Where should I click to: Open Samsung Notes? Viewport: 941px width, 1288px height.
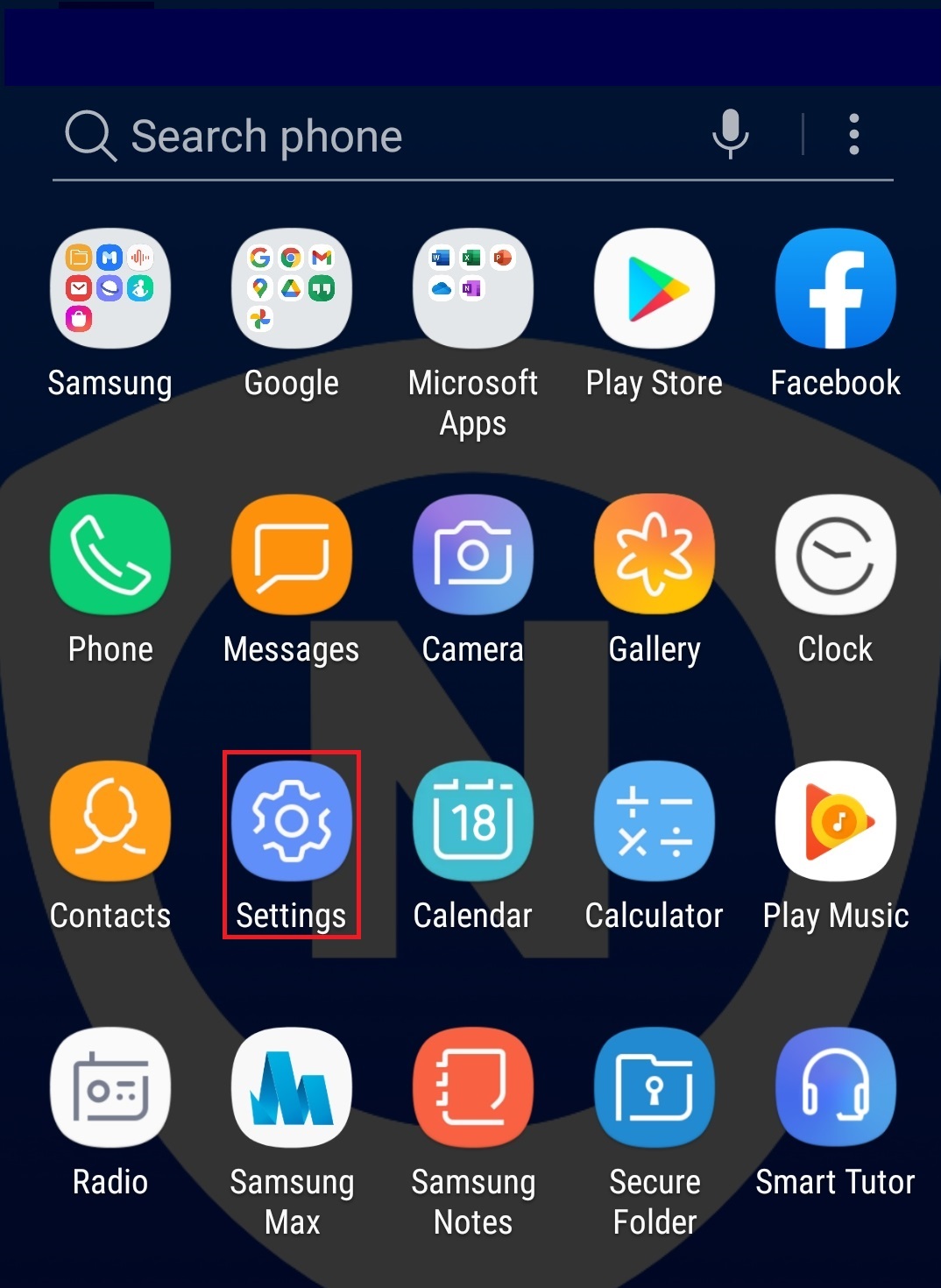[473, 1088]
